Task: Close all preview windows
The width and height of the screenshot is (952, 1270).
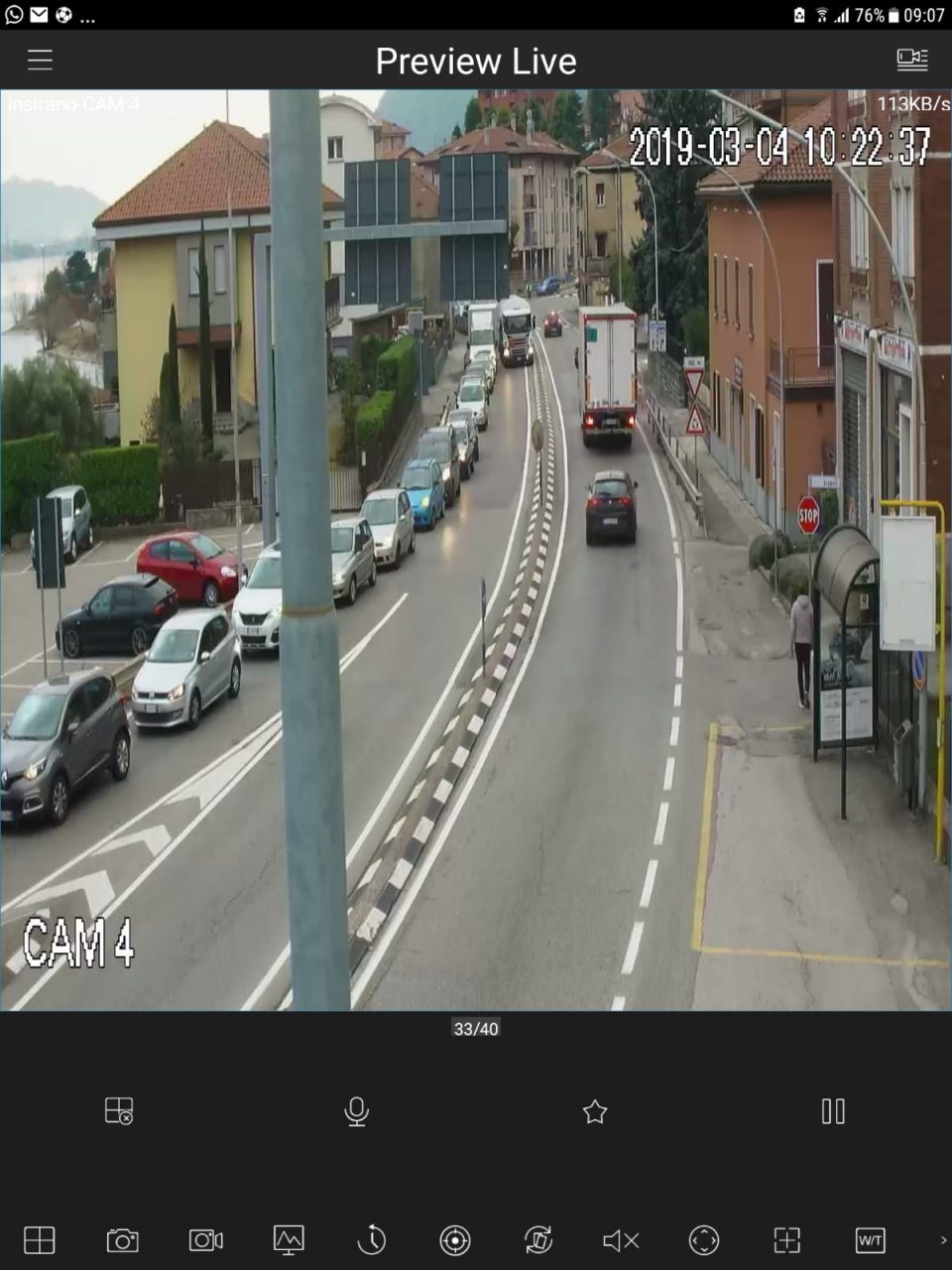Action: pyautogui.click(x=119, y=1111)
